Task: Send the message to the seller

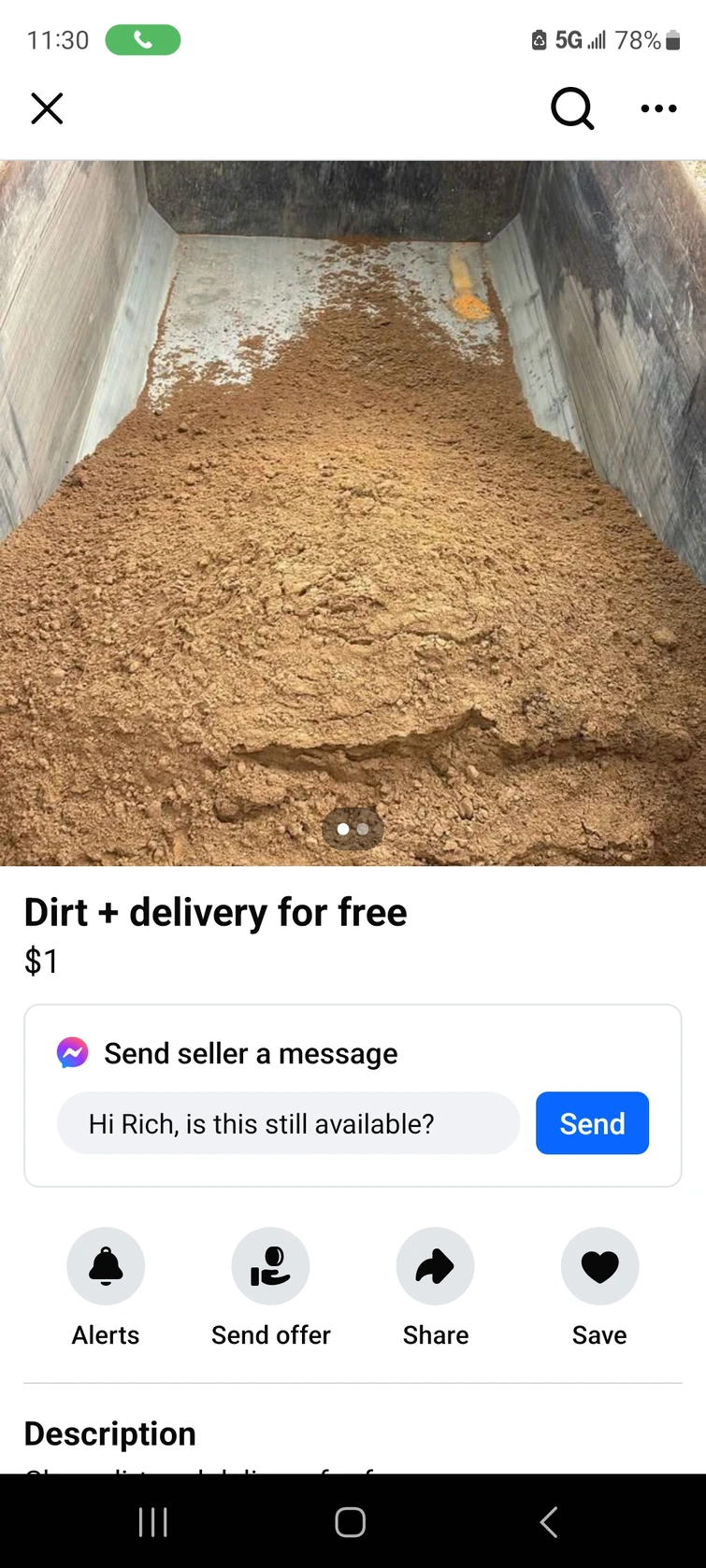Action: tap(592, 1123)
